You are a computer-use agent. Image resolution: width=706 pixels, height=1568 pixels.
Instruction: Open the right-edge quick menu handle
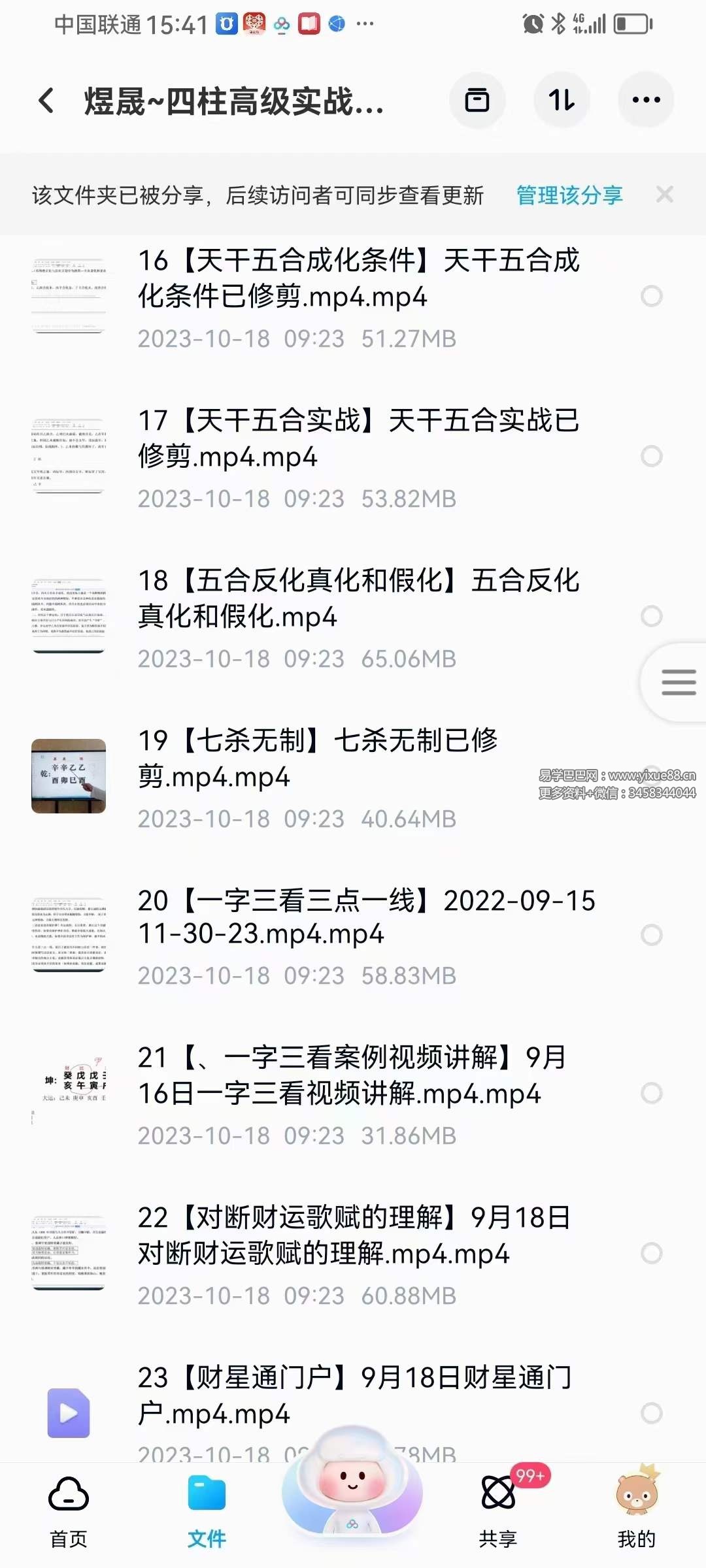pyautogui.click(x=677, y=683)
